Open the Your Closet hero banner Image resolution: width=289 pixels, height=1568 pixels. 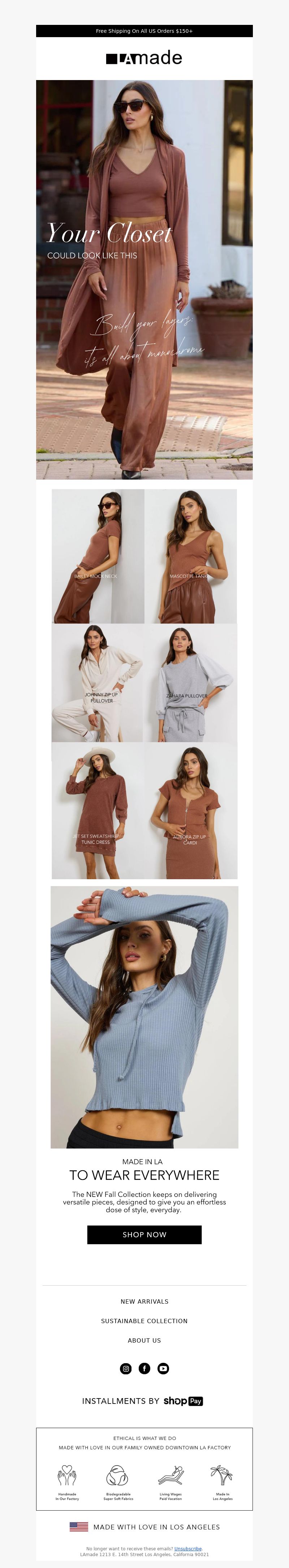pyautogui.click(x=144, y=280)
